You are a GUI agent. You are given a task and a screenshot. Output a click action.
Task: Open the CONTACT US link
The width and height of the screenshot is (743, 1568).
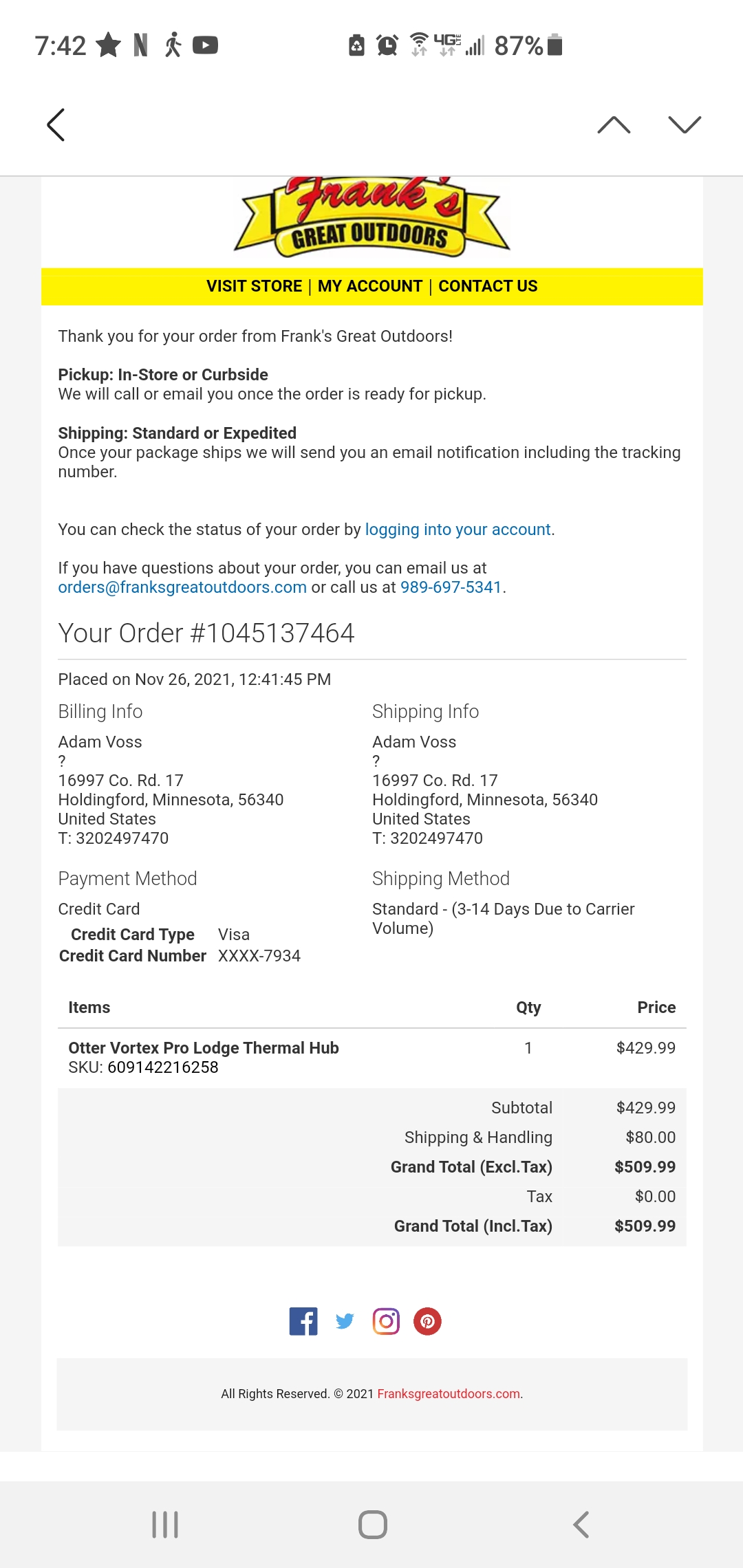(x=488, y=286)
